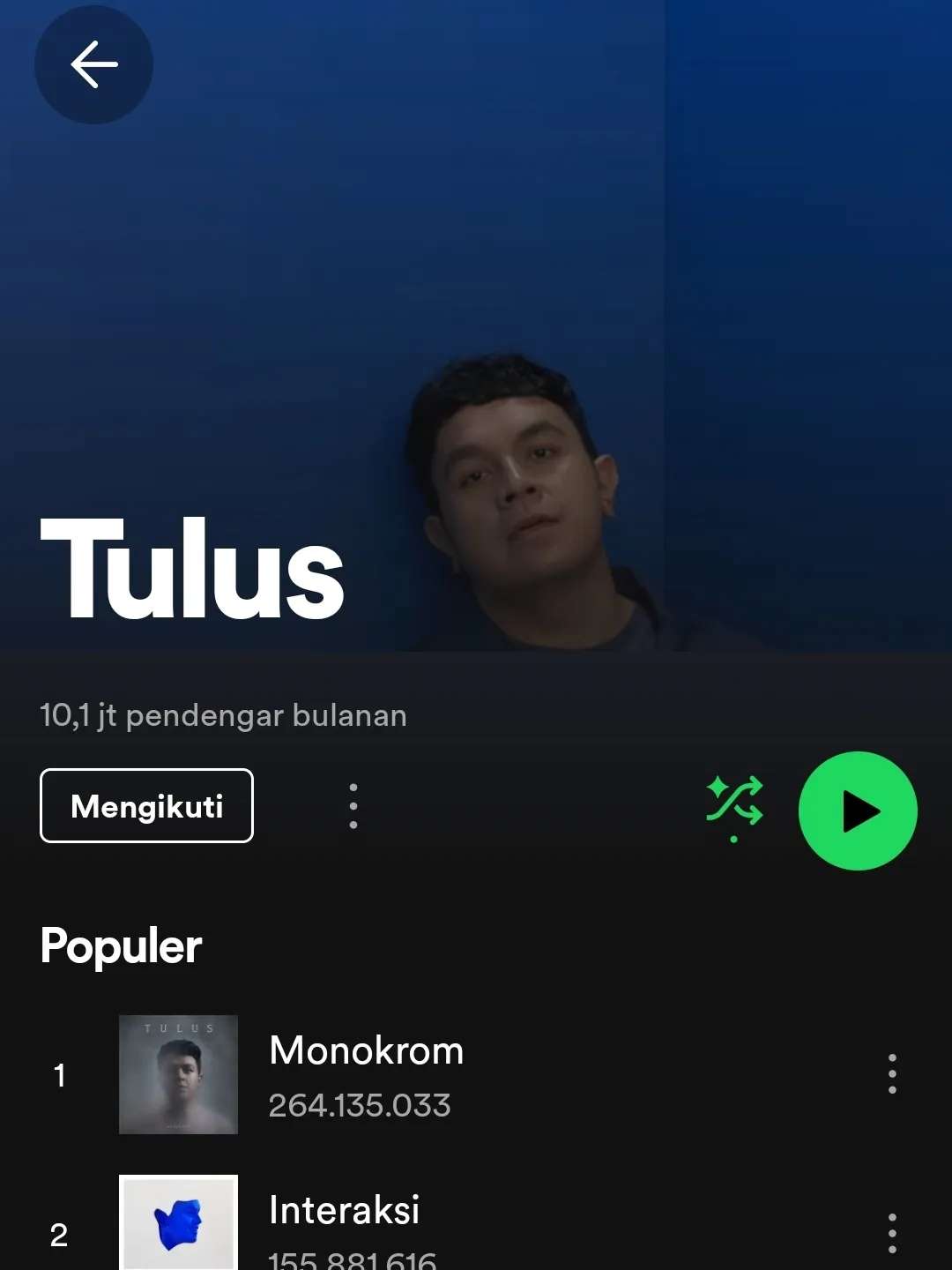Open more options for Interaksi
This screenshot has height=1270, width=952.
pyautogui.click(x=892, y=1232)
